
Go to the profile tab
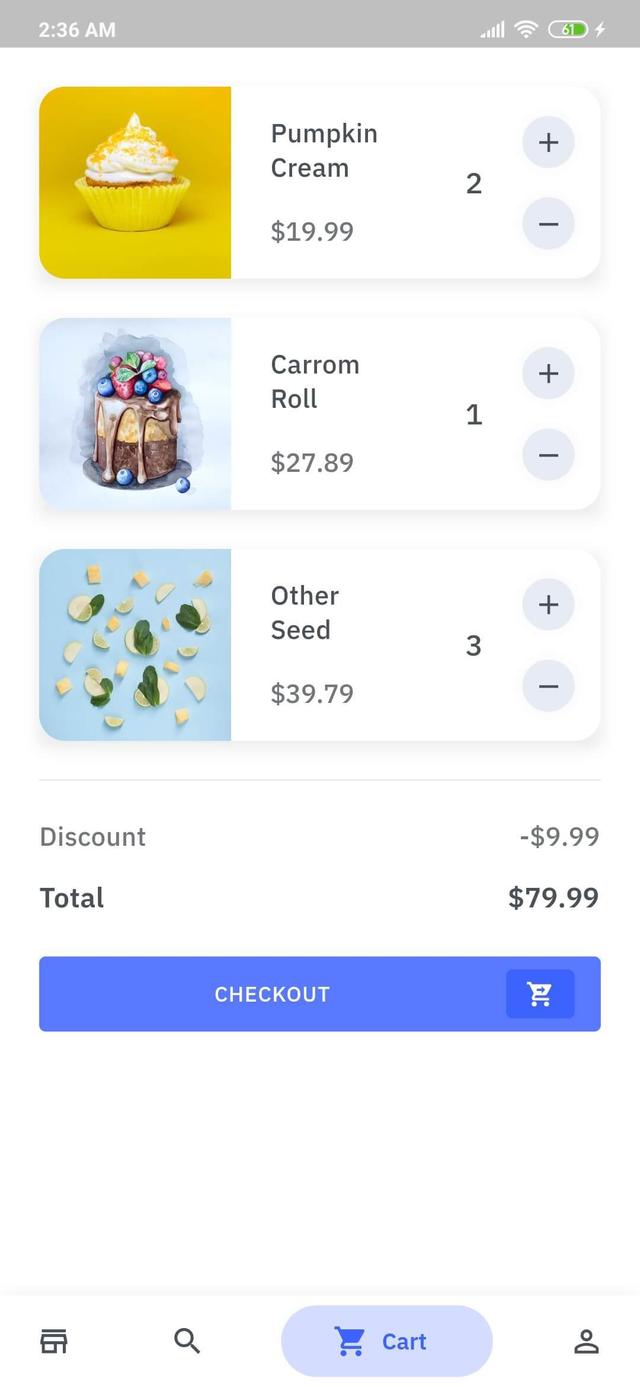[x=586, y=1341]
